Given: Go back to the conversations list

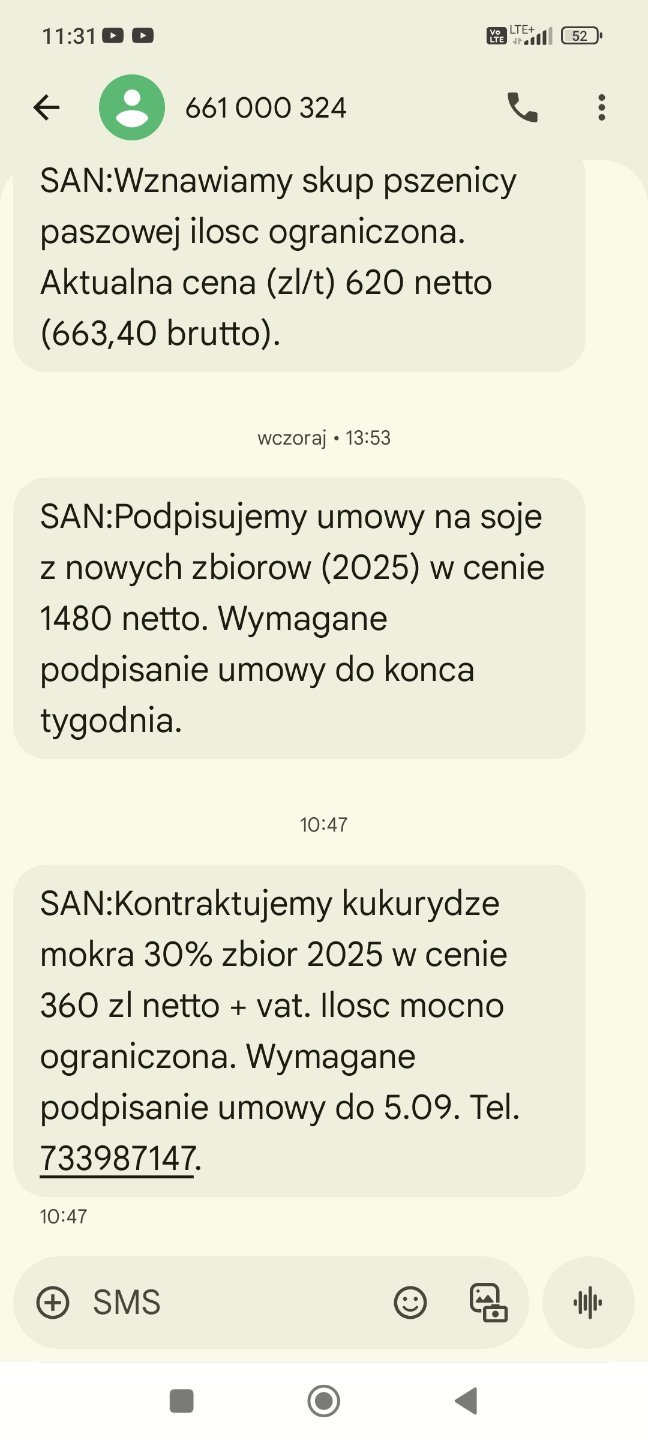Looking at the screenshot, I should [47, 108].
